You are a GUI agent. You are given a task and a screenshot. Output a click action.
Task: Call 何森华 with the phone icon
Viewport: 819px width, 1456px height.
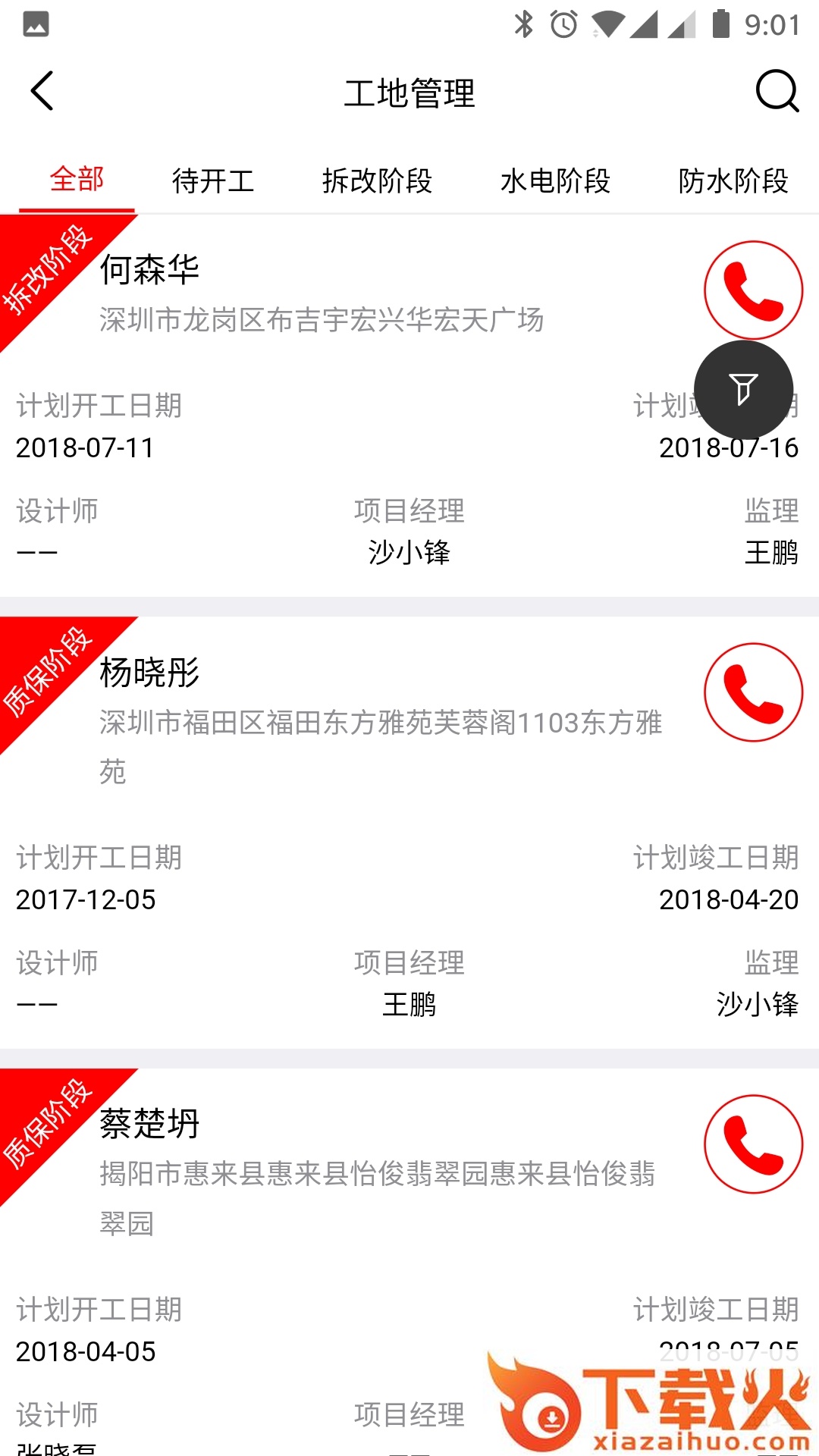pos(753,290)
